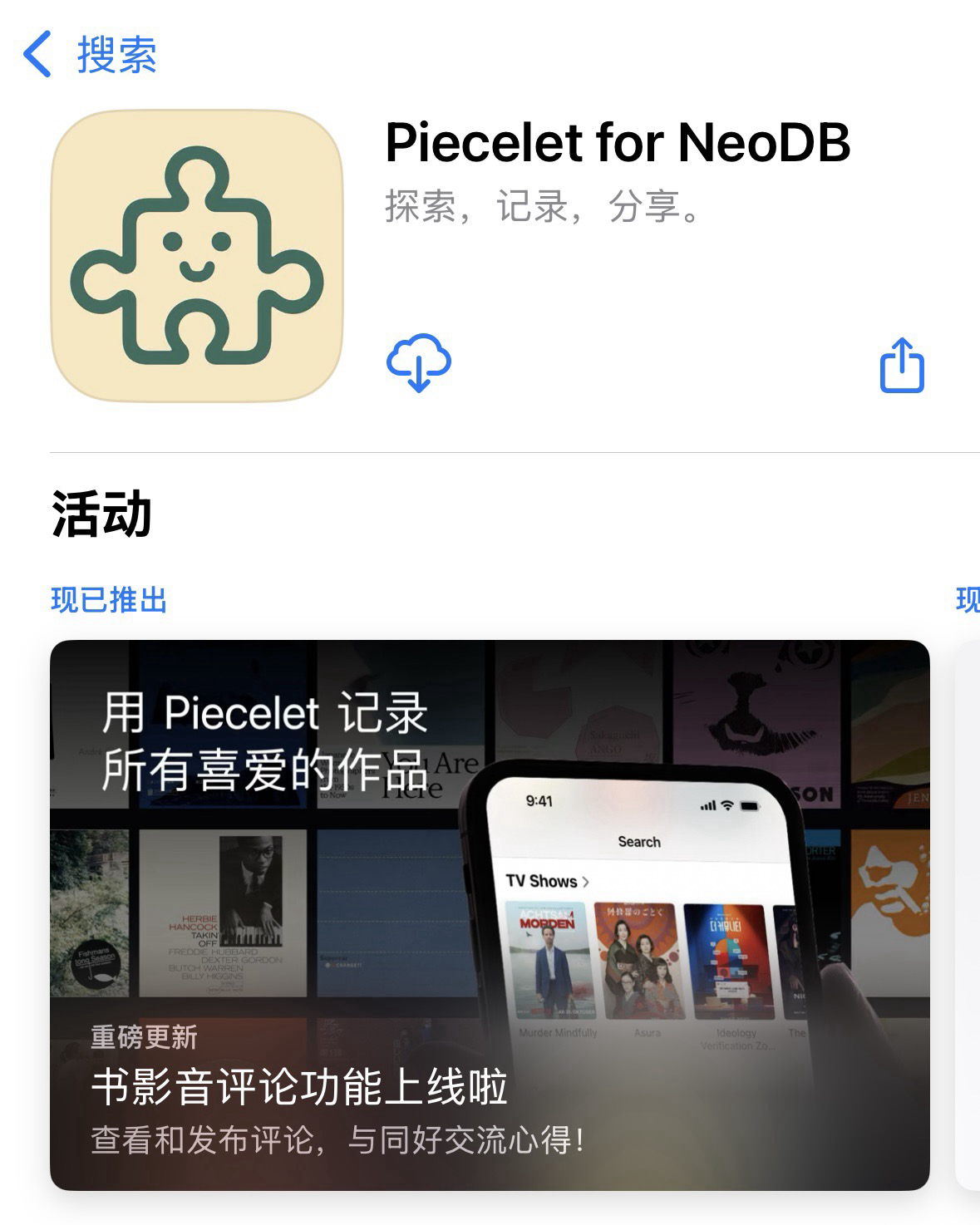
Task: Download Piecelet with the cloud icon
Action: click(x=419, y=363)
